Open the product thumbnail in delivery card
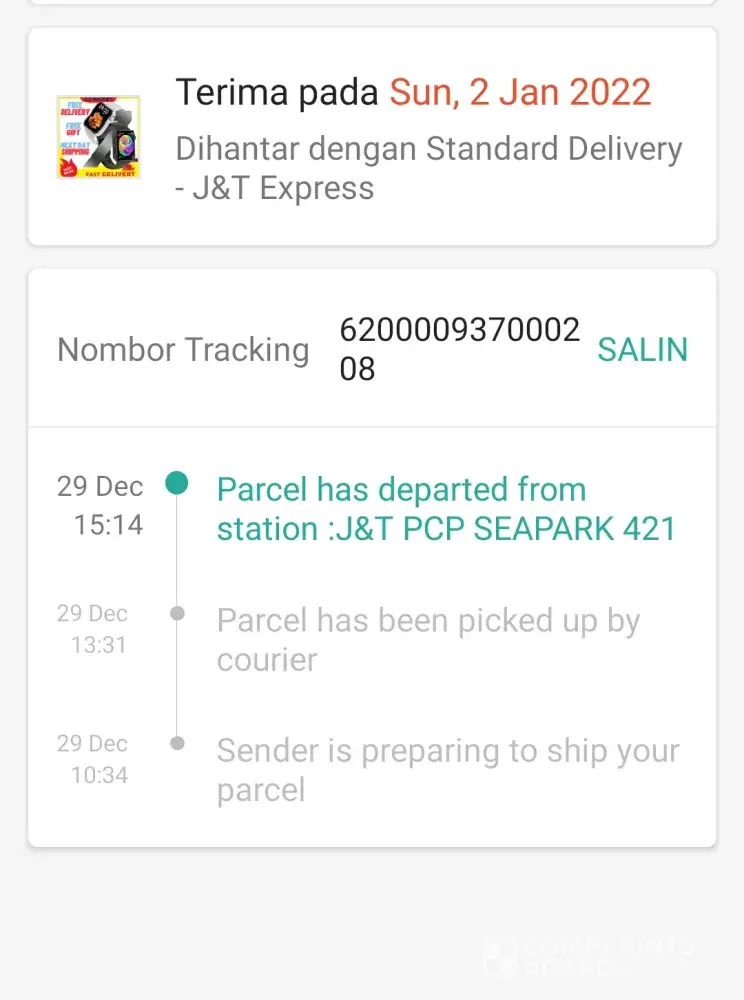Image resolution: width=744 pixels, height=1000 pixels. click(x=99, y=137)
